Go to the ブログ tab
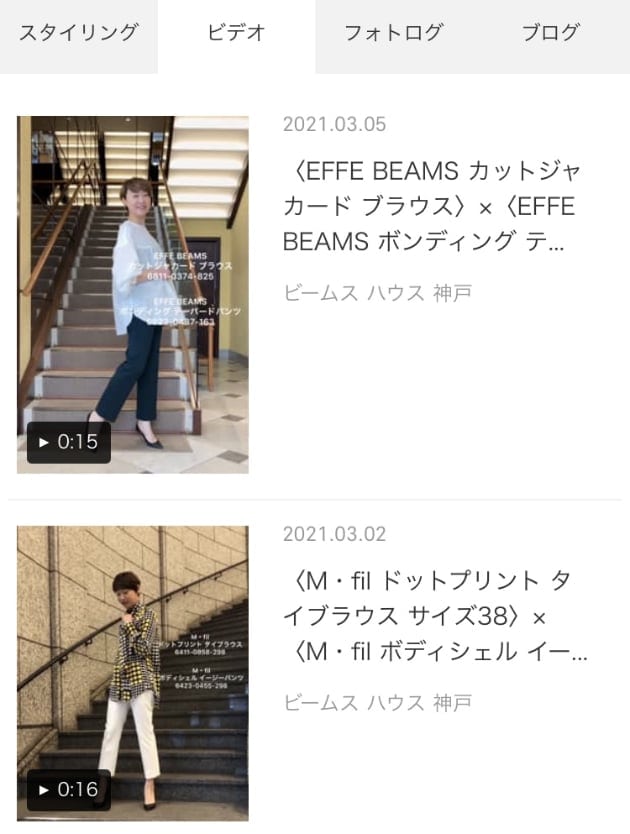 tap(550, 33)
